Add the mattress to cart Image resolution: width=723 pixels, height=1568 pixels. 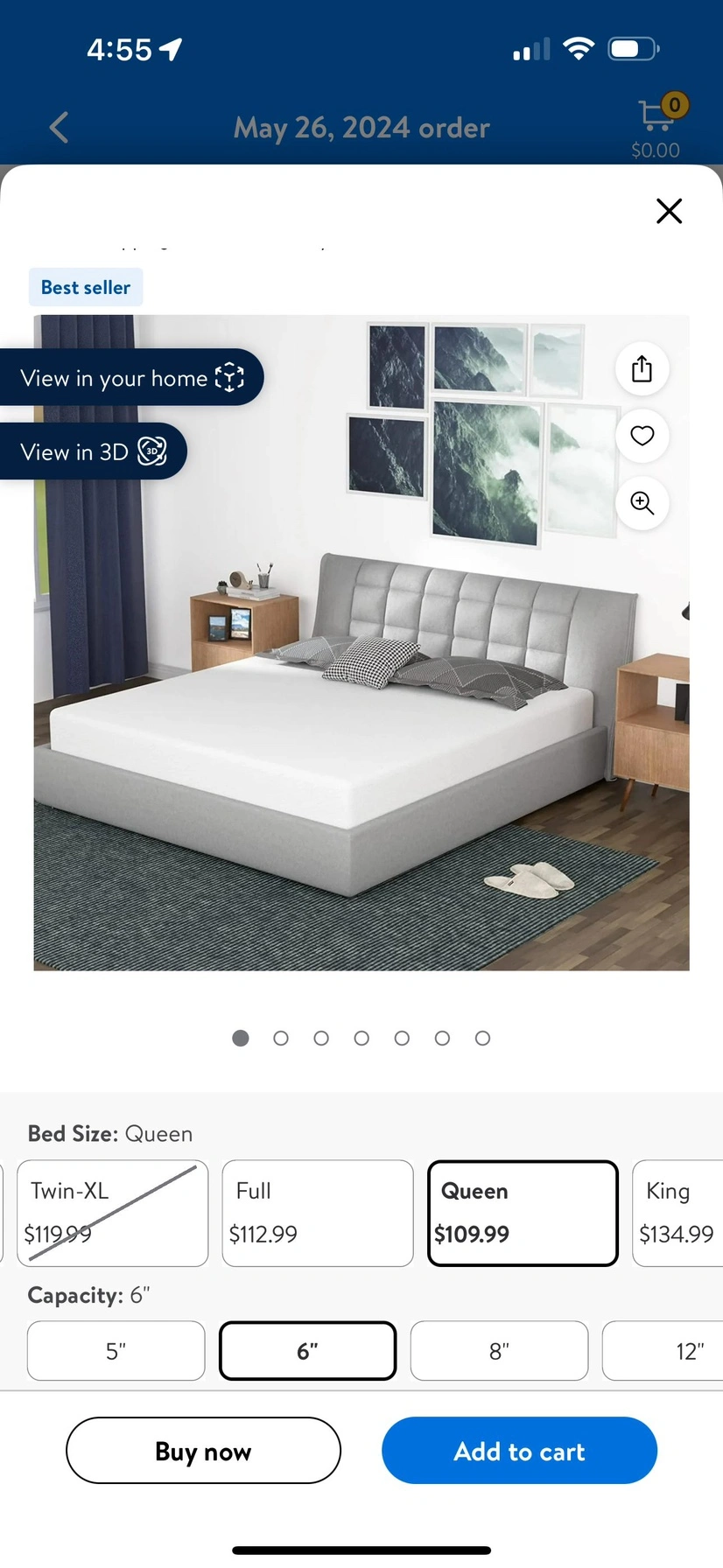[x=519, y=1451]
